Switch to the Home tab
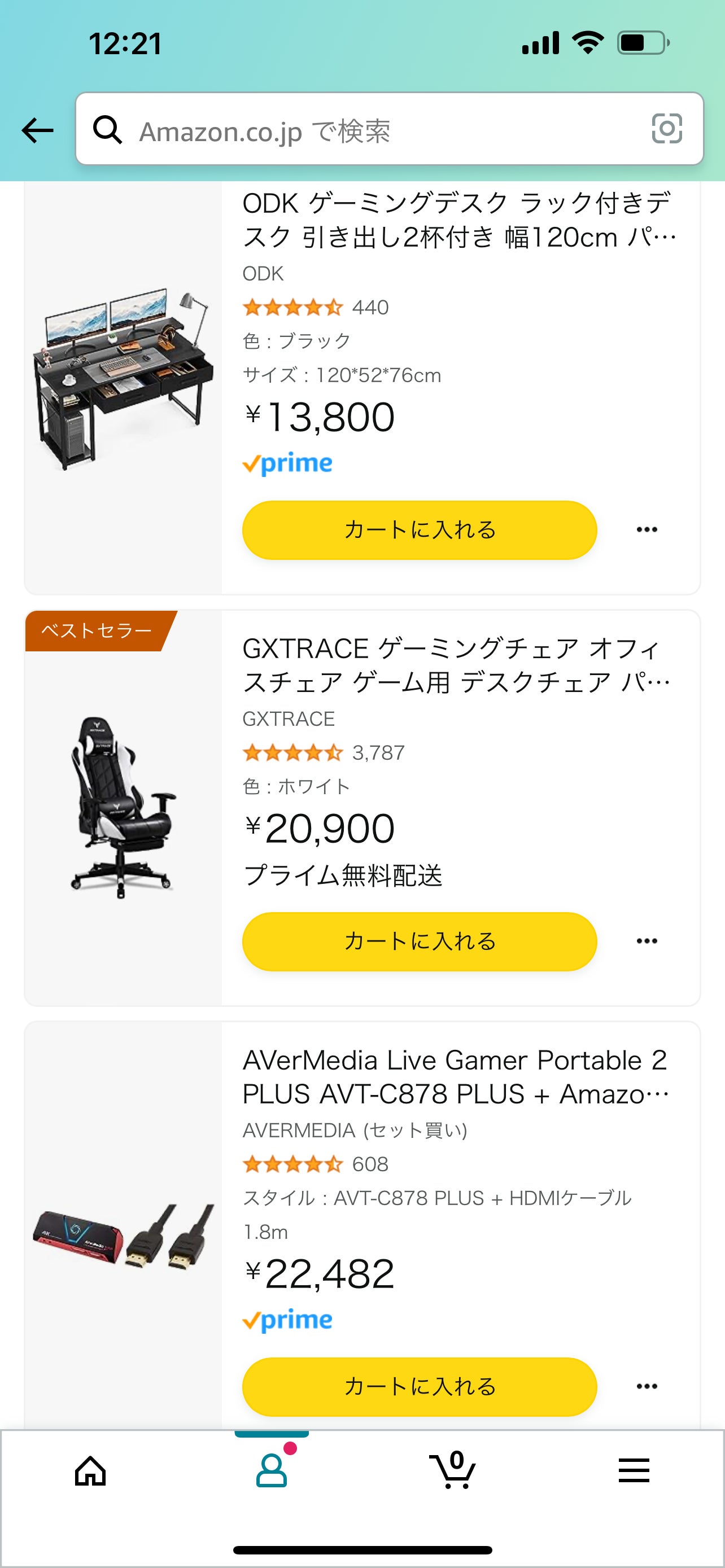Viewport: 725px width, 1568px height. point(90,1471)
